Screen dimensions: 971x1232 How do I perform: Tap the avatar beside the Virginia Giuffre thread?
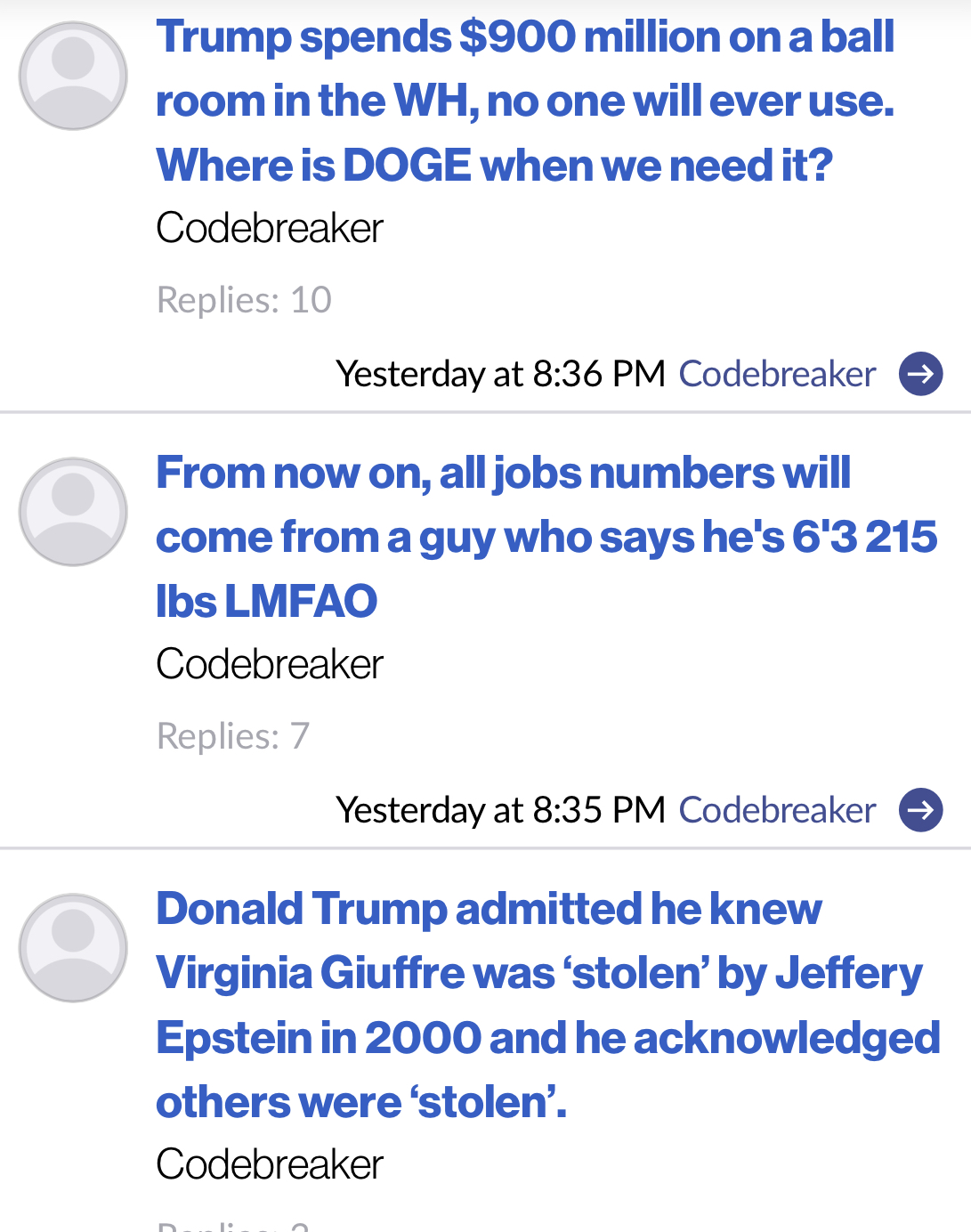point(73,948)
